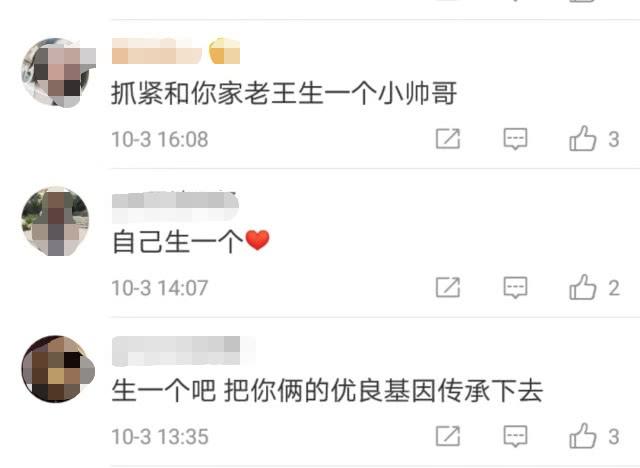640x468 pixels.
Task: Open avatar of user who commented at 14:07
Action: coord(56,220)
